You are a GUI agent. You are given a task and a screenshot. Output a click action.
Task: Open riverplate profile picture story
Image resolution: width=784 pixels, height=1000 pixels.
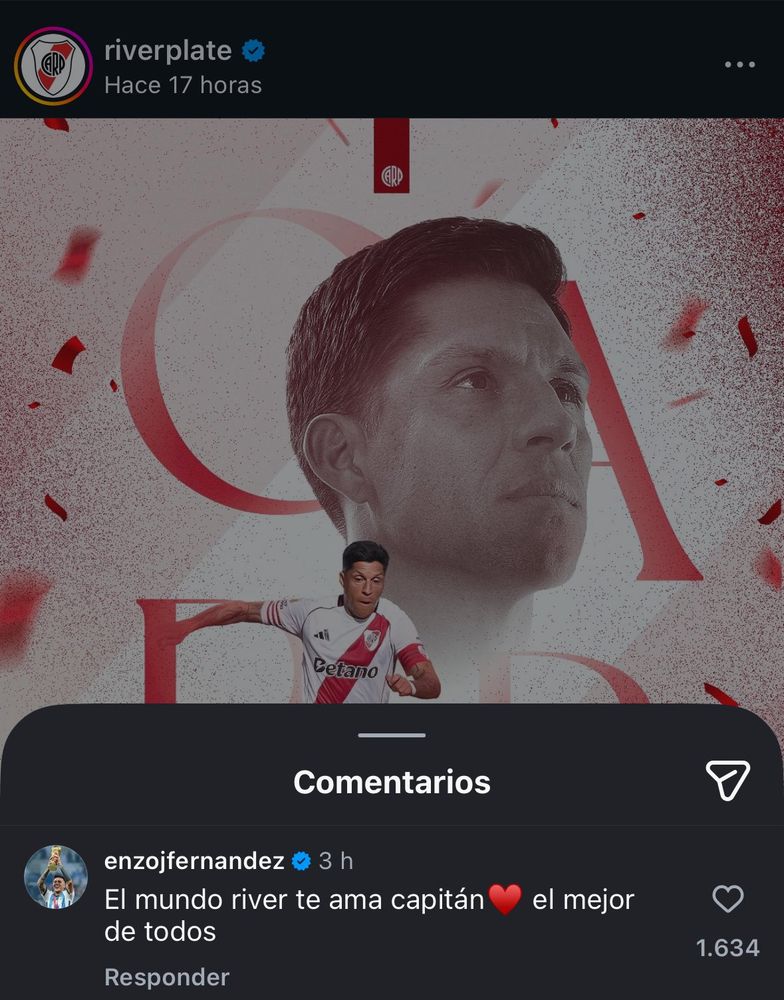[x=53, y=66]
